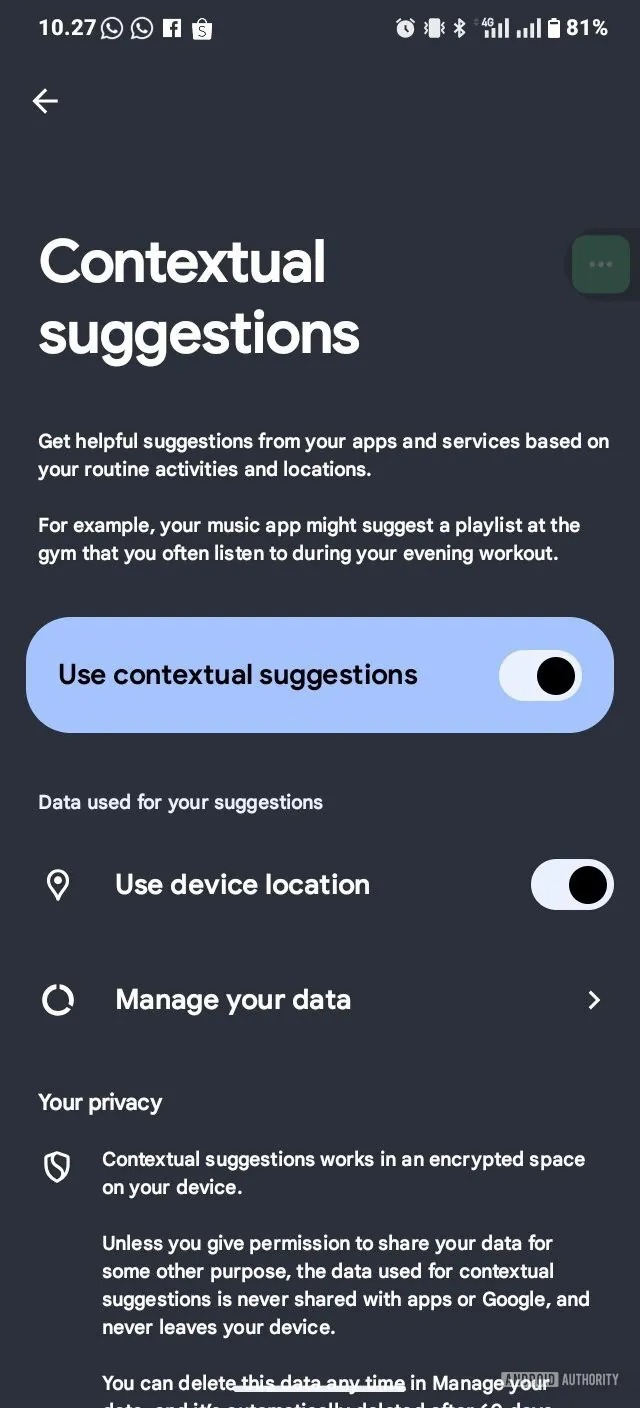This screenshot has height=1408, width=640.
Task: Open Manage your data
Action: tap(320, 1000)
